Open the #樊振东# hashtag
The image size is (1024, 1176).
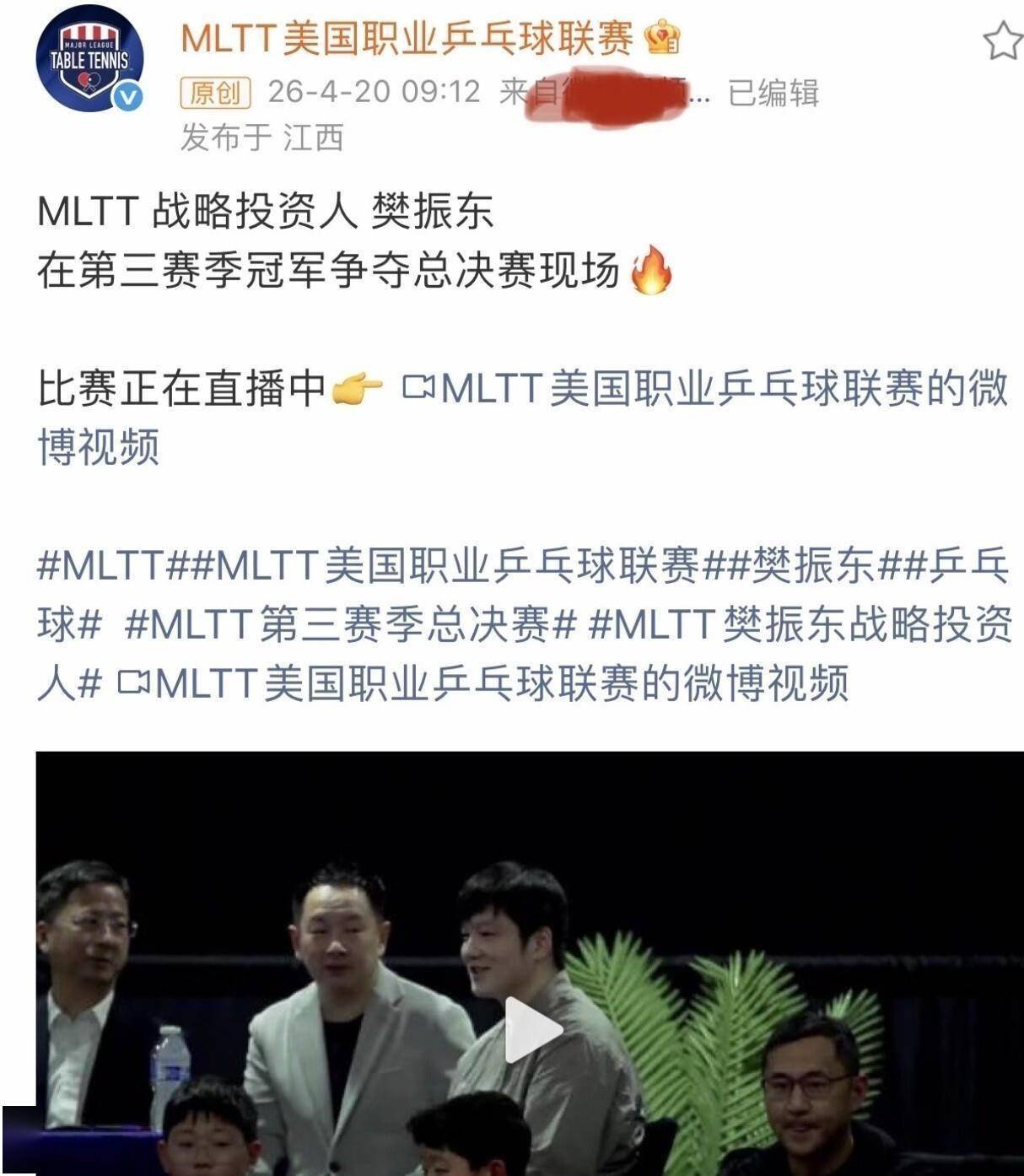click(x=814, y=565)
